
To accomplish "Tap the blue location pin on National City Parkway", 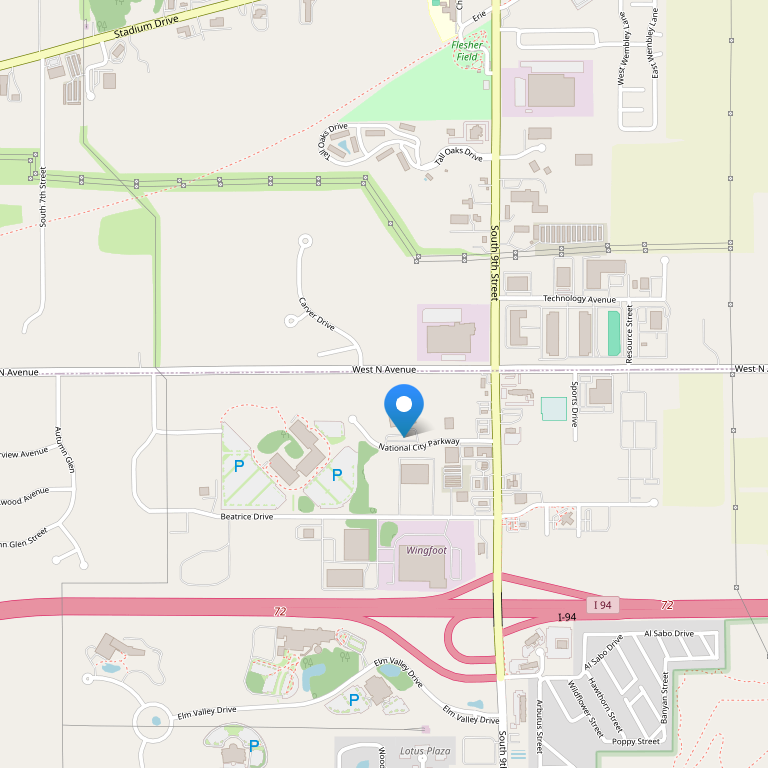I will tap(404, 407).
